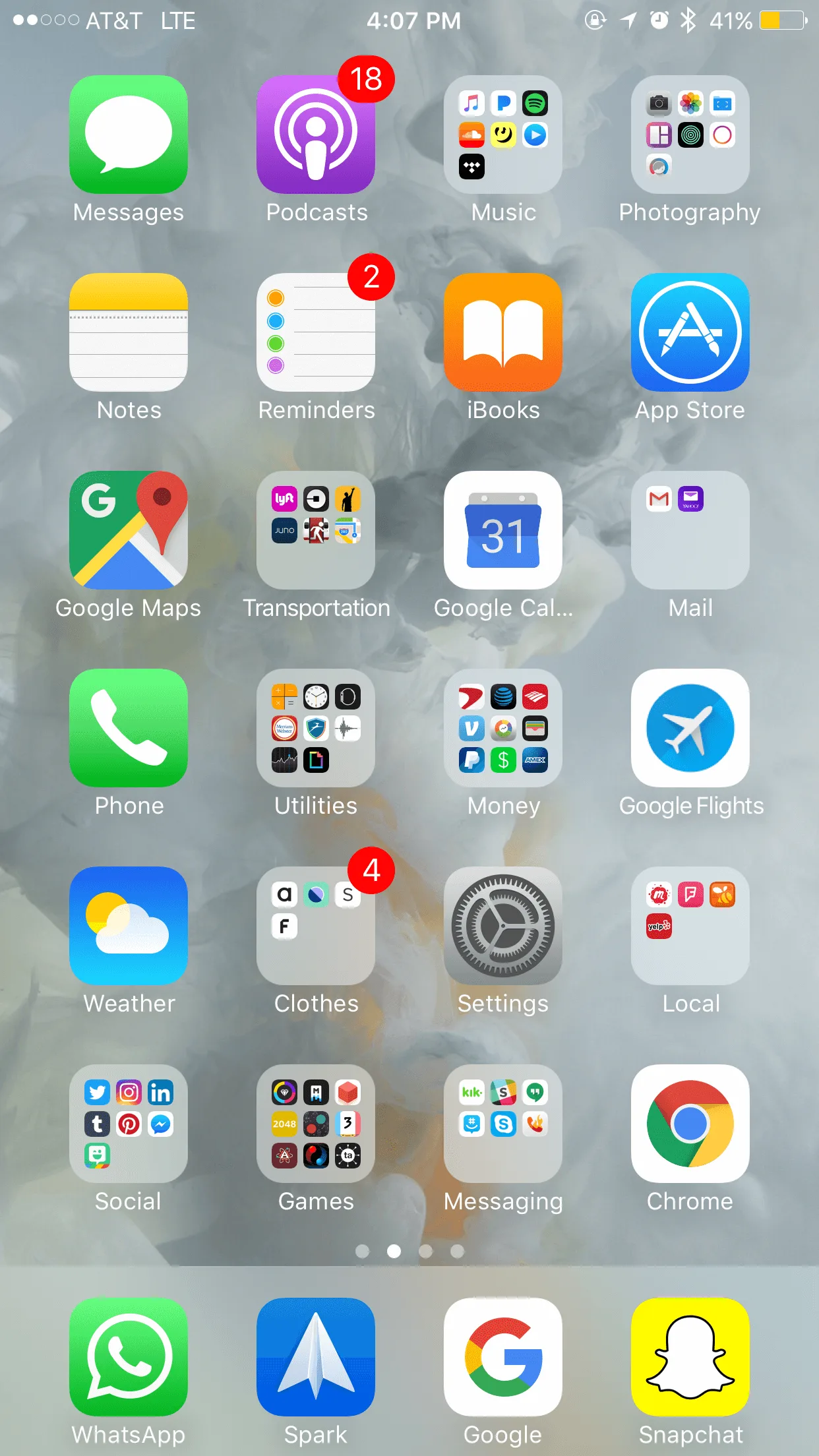Screen dimensions: 819x1456
Task: Launch Google Flights
Action: click(690, 728)
